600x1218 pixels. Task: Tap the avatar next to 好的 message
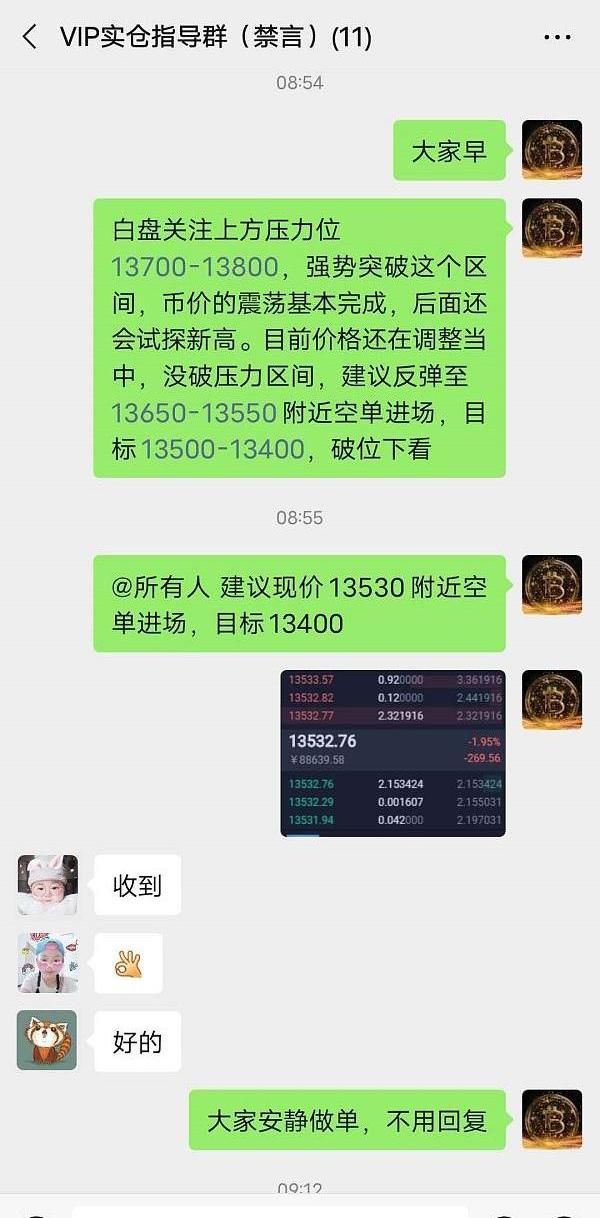pos(47,1040)
